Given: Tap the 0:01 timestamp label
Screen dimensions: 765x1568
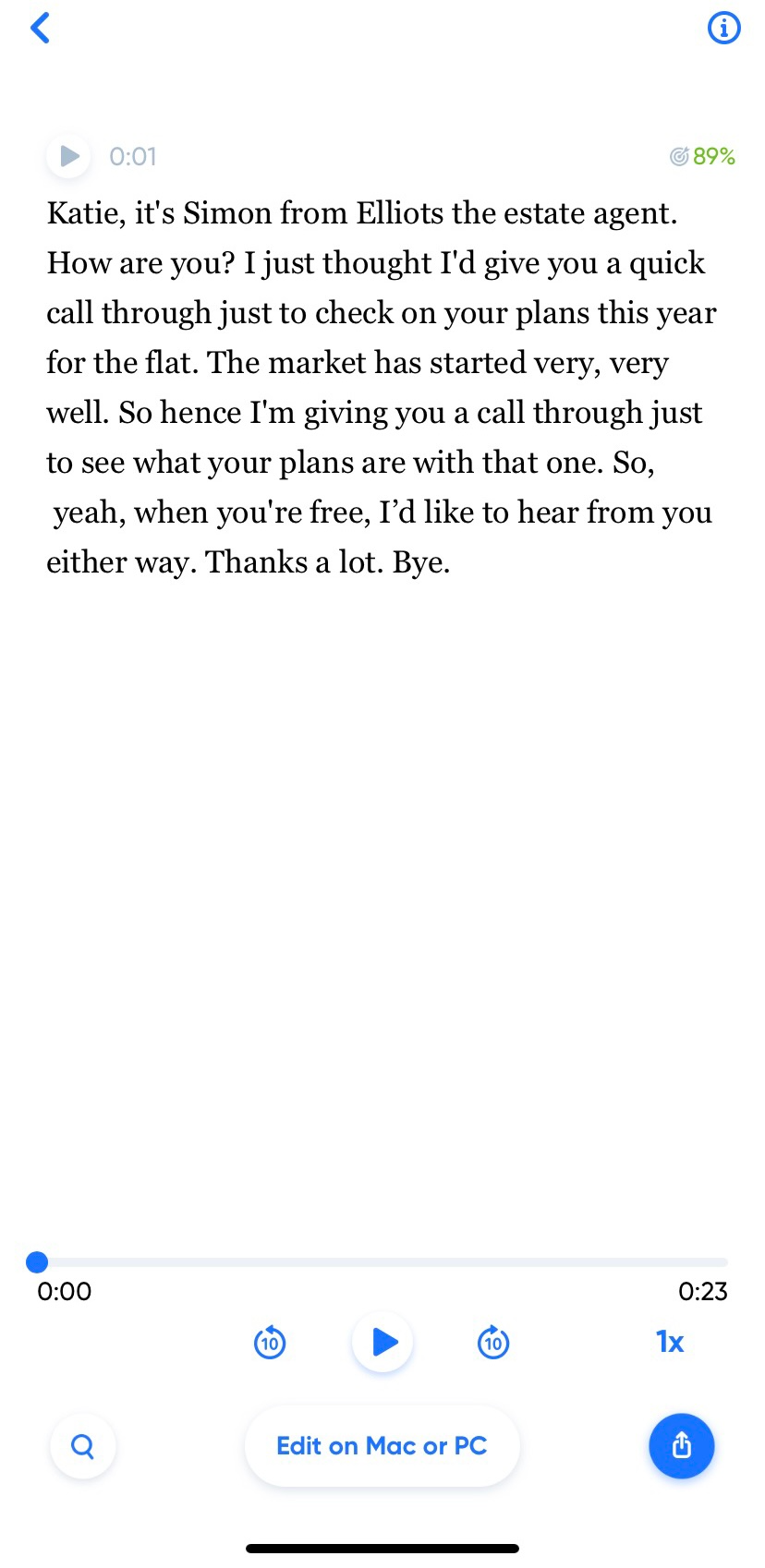Looking at the screenshot, I should point(132,156).
